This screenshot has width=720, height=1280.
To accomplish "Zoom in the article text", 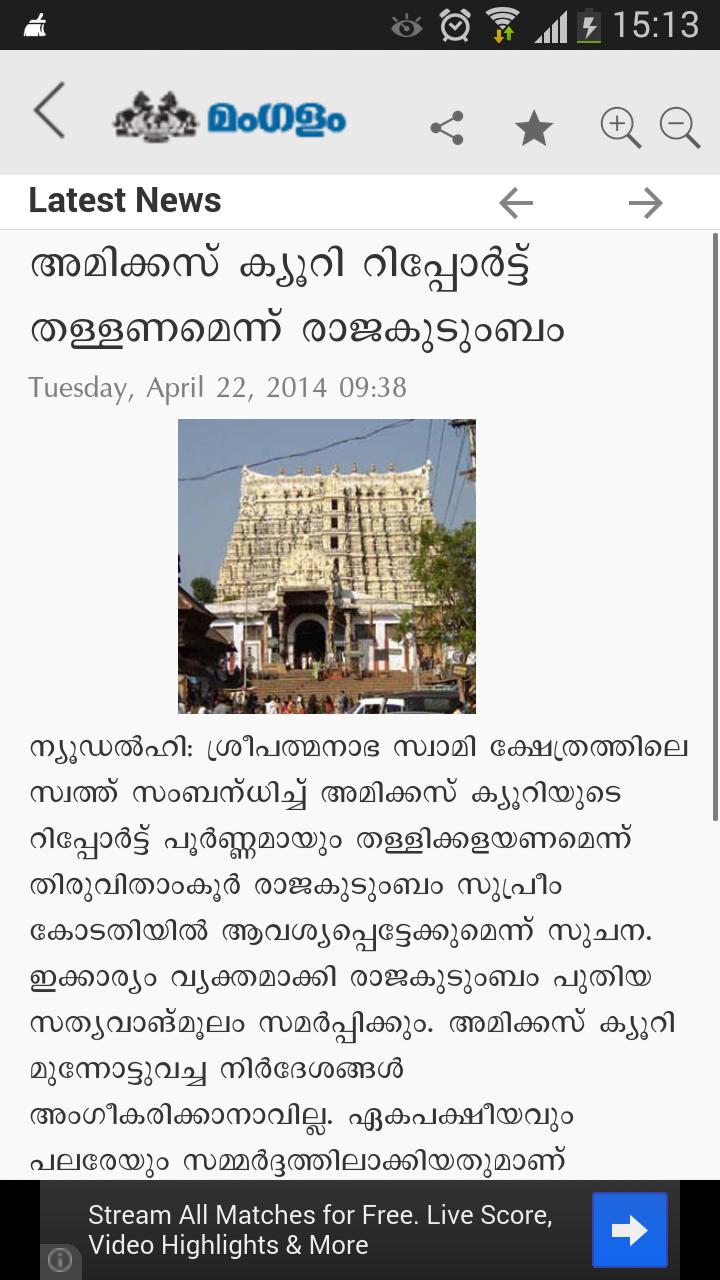I will point(620,128).
